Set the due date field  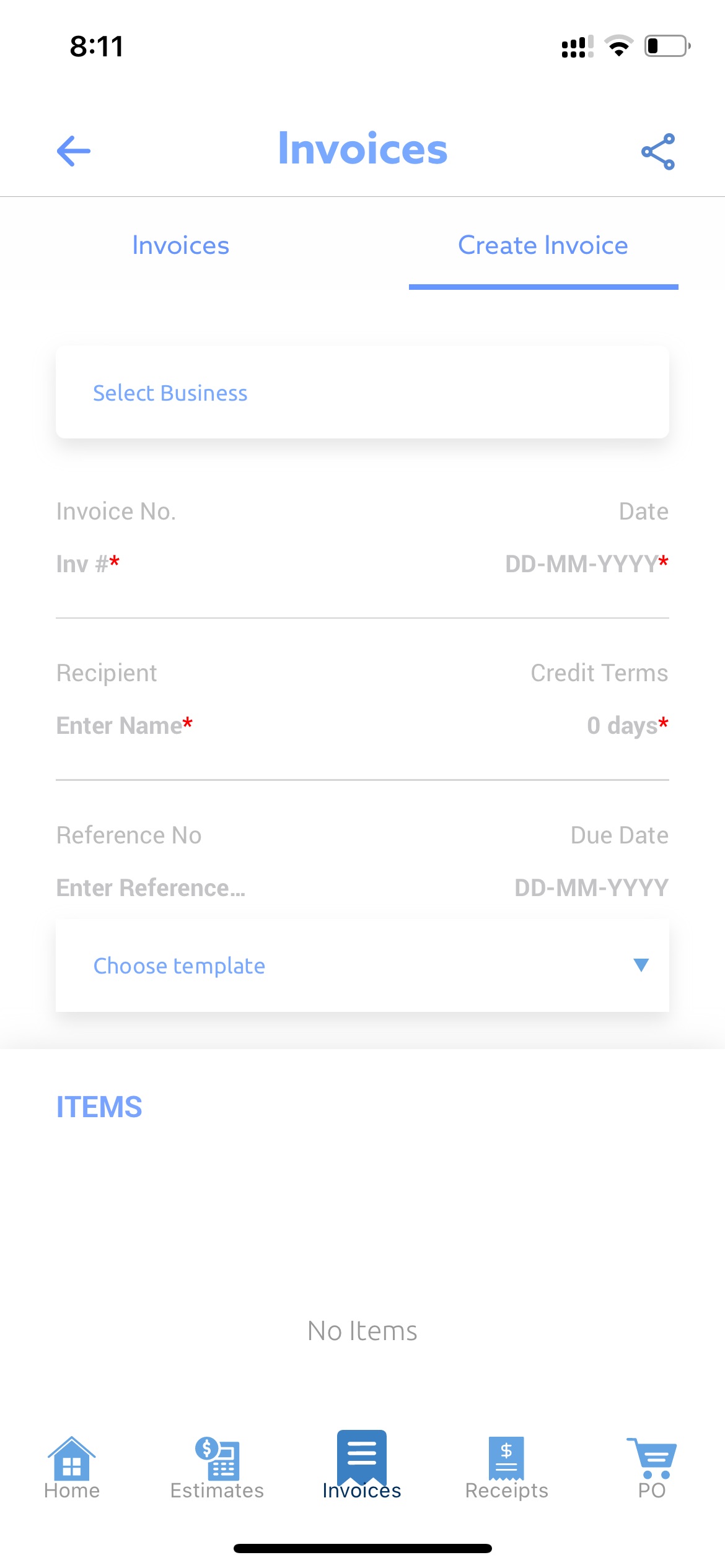(592, 888)
